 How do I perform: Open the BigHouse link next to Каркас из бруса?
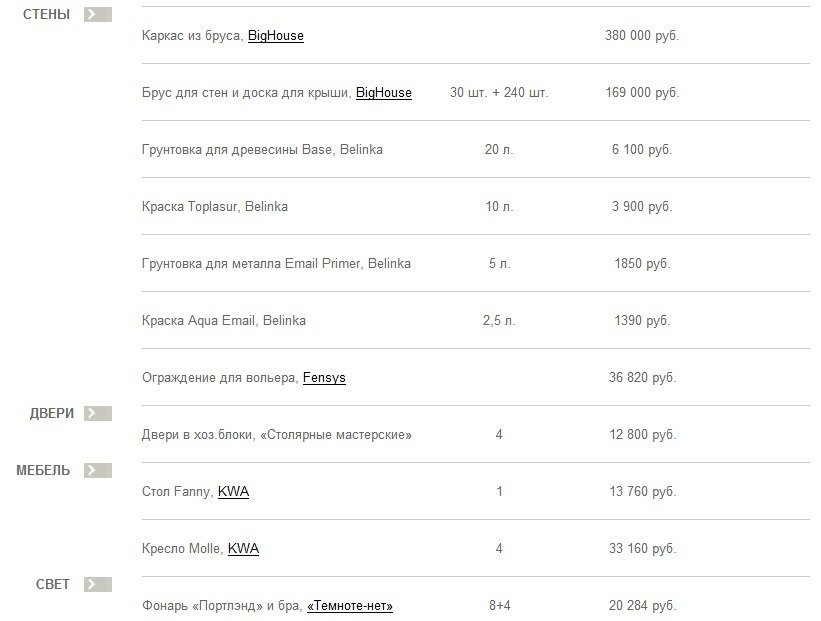276,36
